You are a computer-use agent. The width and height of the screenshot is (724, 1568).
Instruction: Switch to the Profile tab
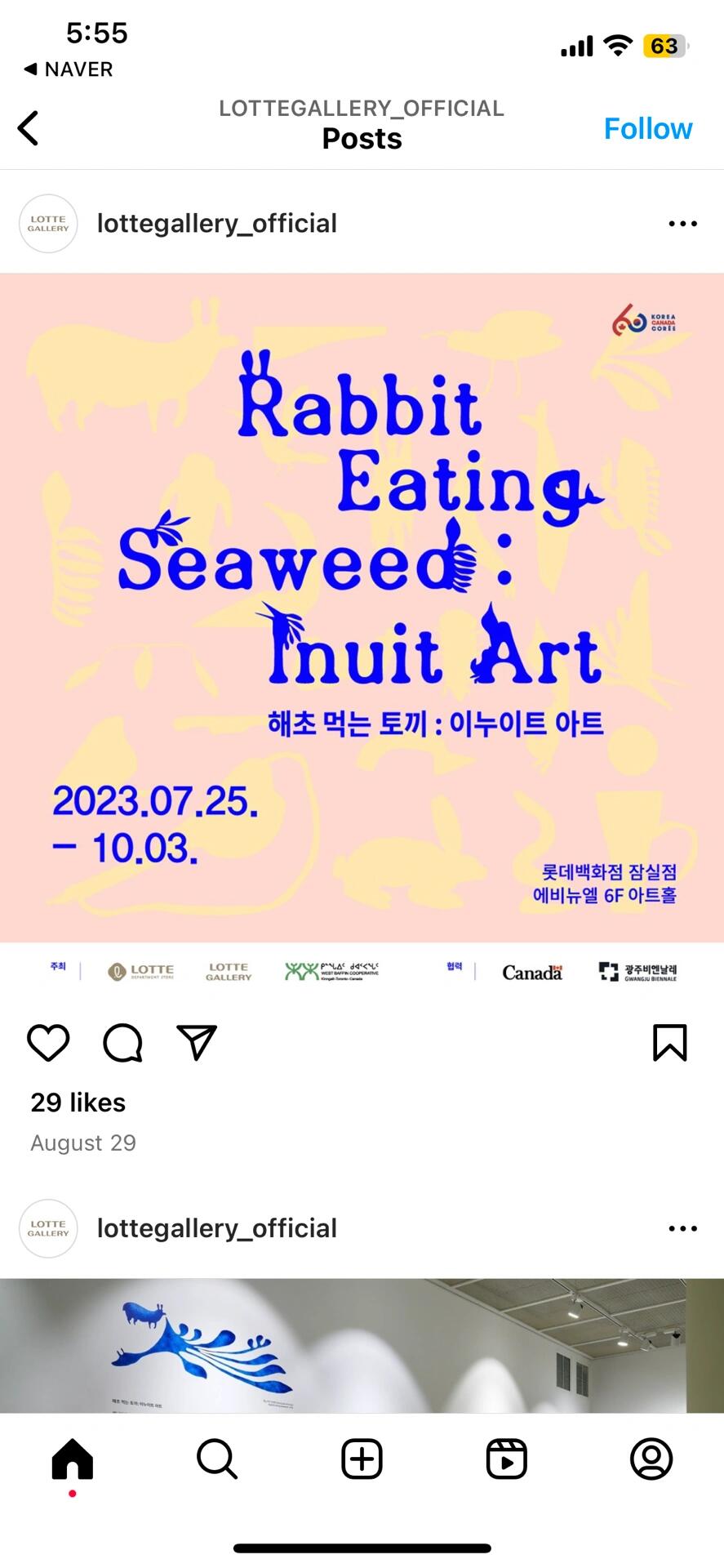click(651, 1459)
